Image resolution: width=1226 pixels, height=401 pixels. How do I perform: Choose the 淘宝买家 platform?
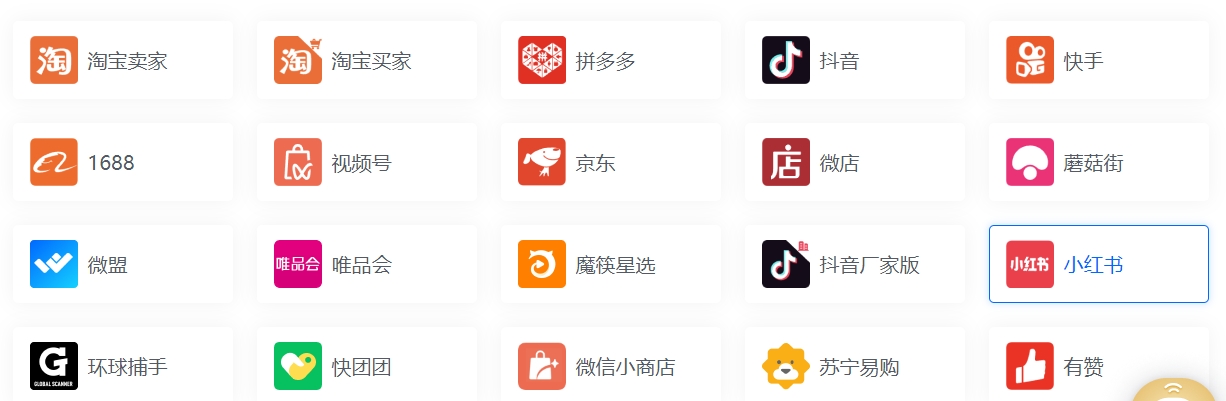(x=366, y=61)
